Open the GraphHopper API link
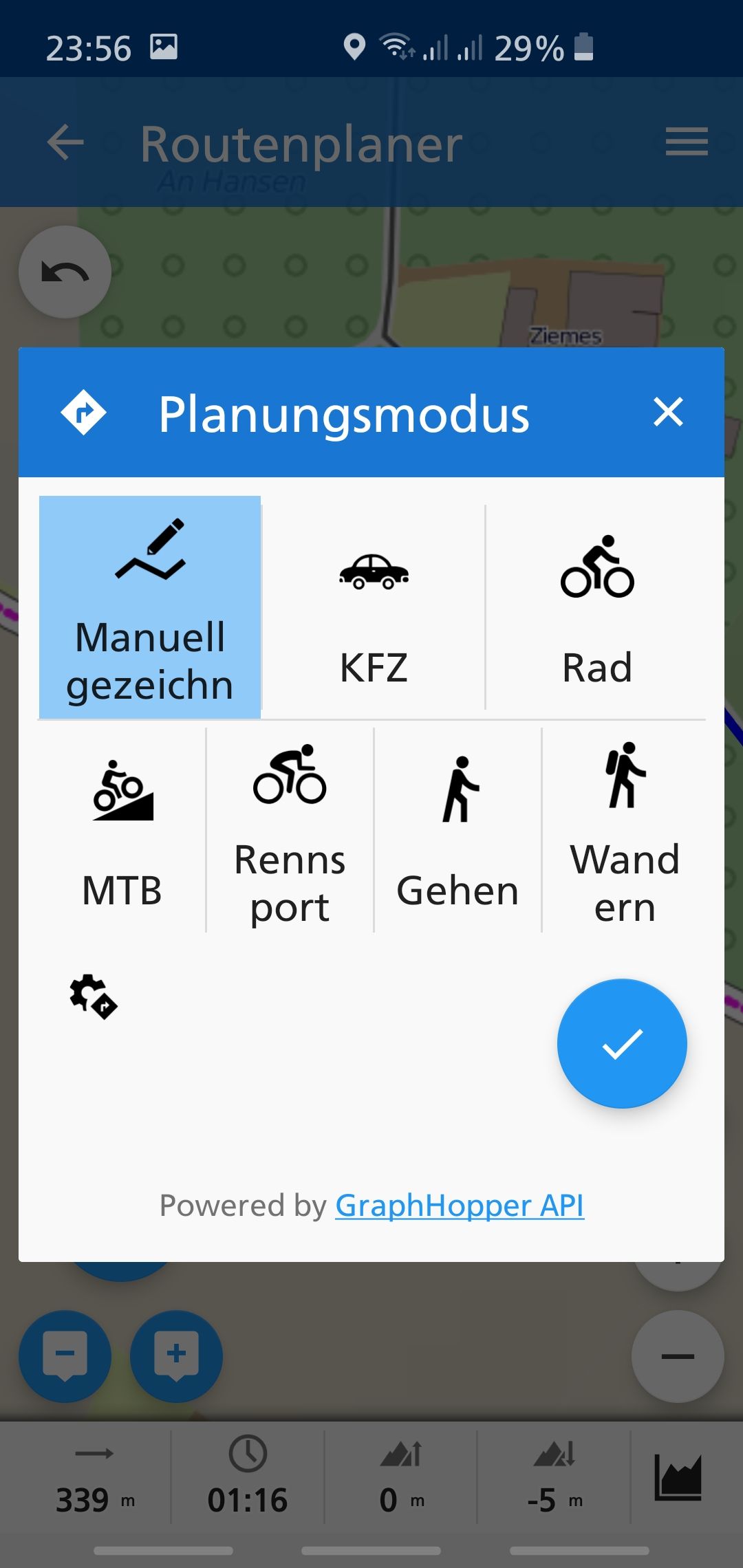 tap(460, 1206)
